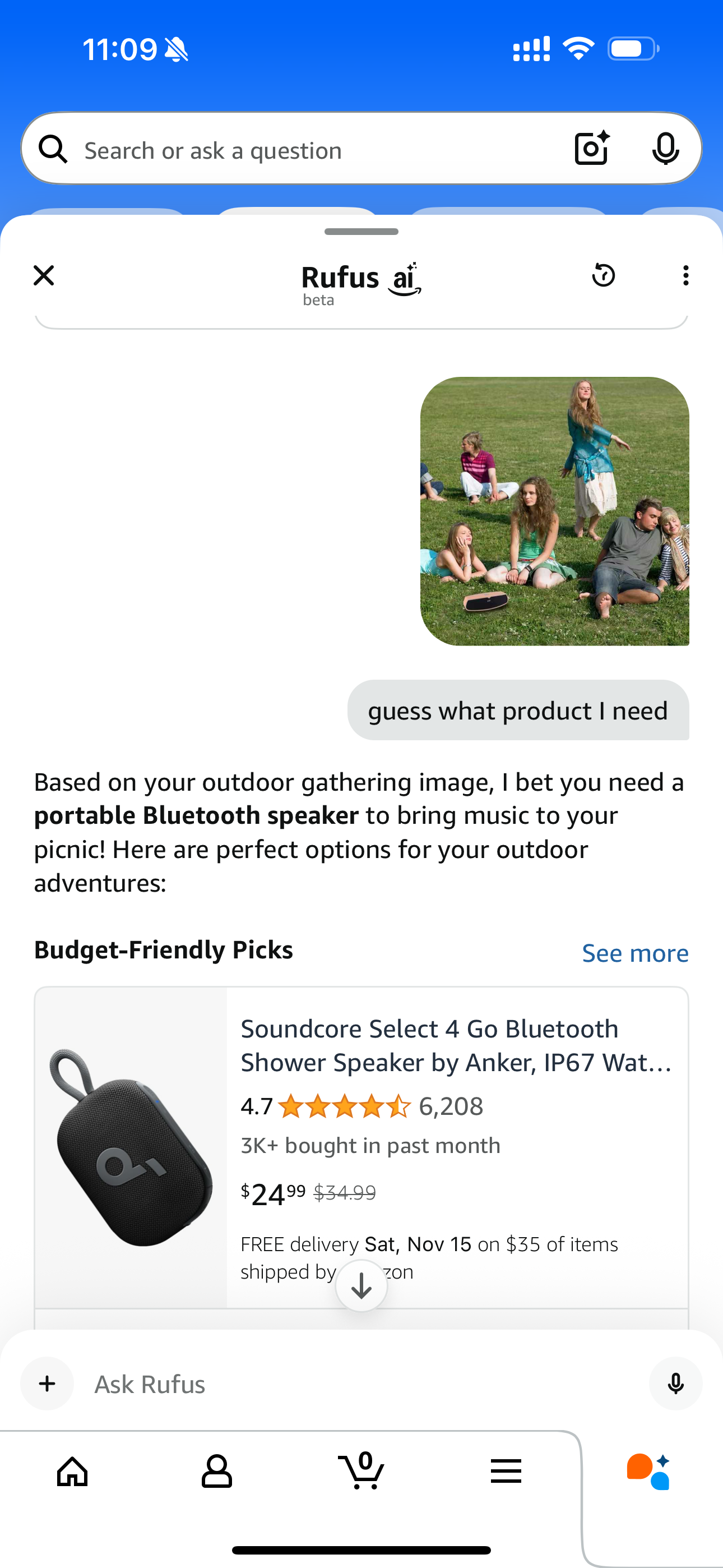The image size is (723, 1568).
Task: Open the hamburger menu tab
Action: (x=506, y=1472)
